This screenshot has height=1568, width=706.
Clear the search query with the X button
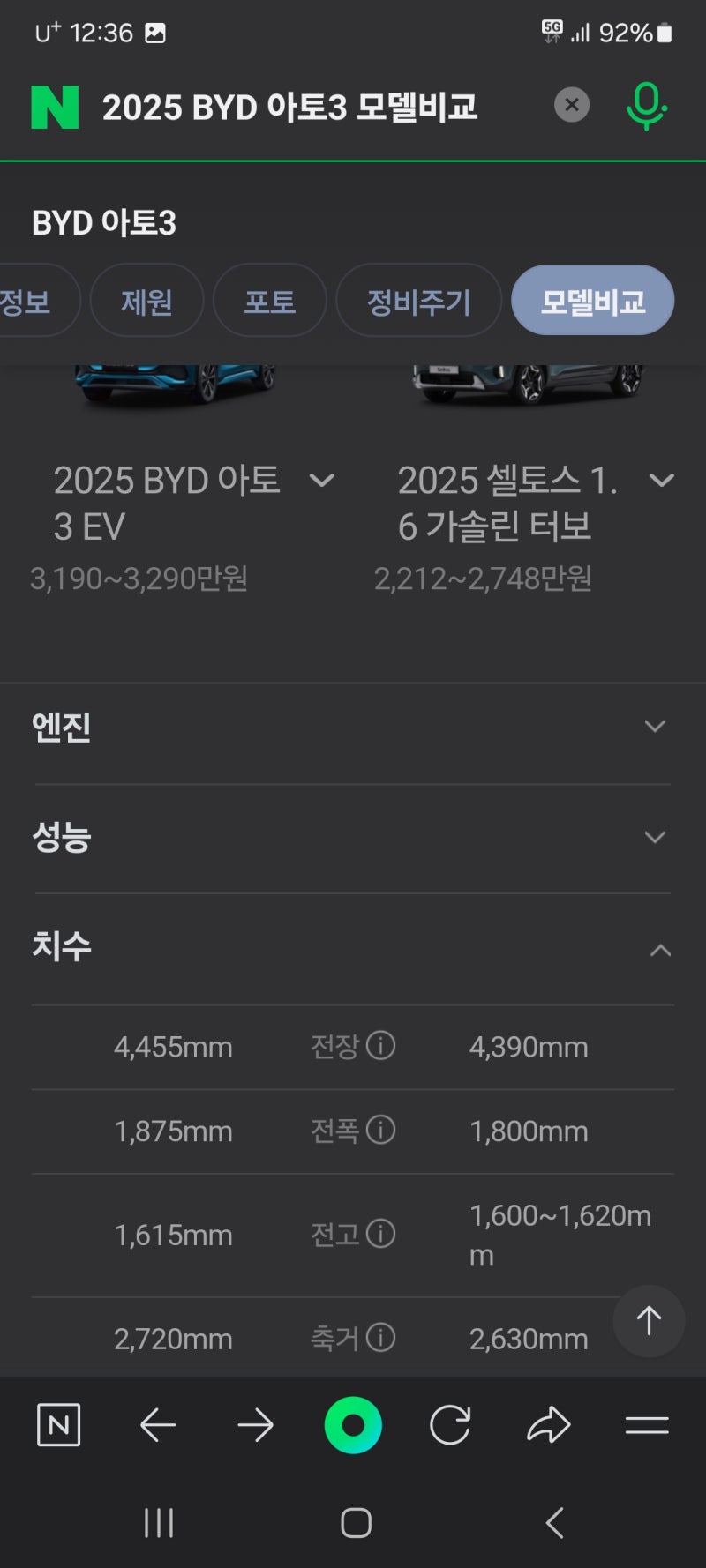(x=572, y=105)
